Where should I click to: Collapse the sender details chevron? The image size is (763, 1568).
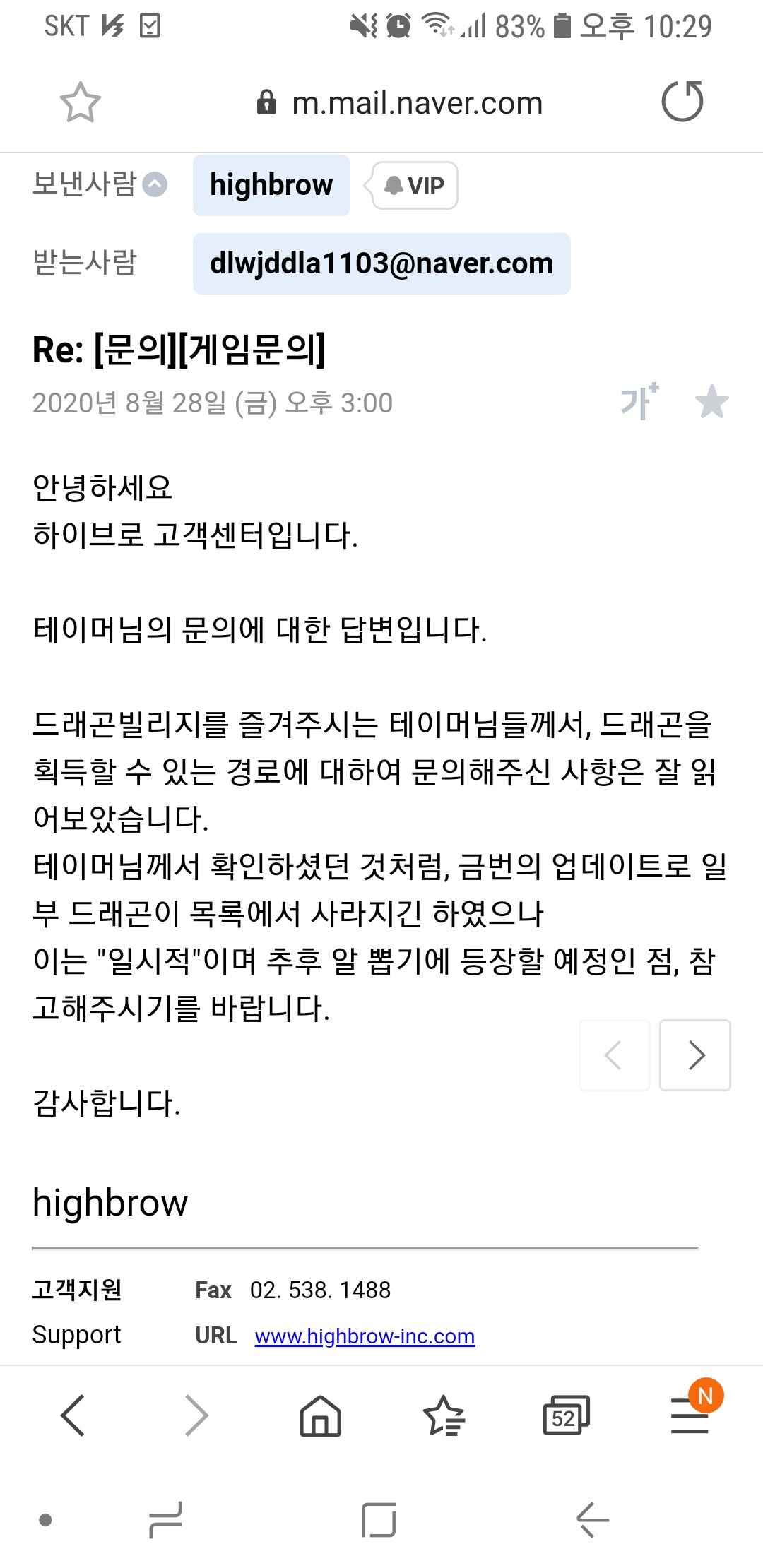point(155,185)
